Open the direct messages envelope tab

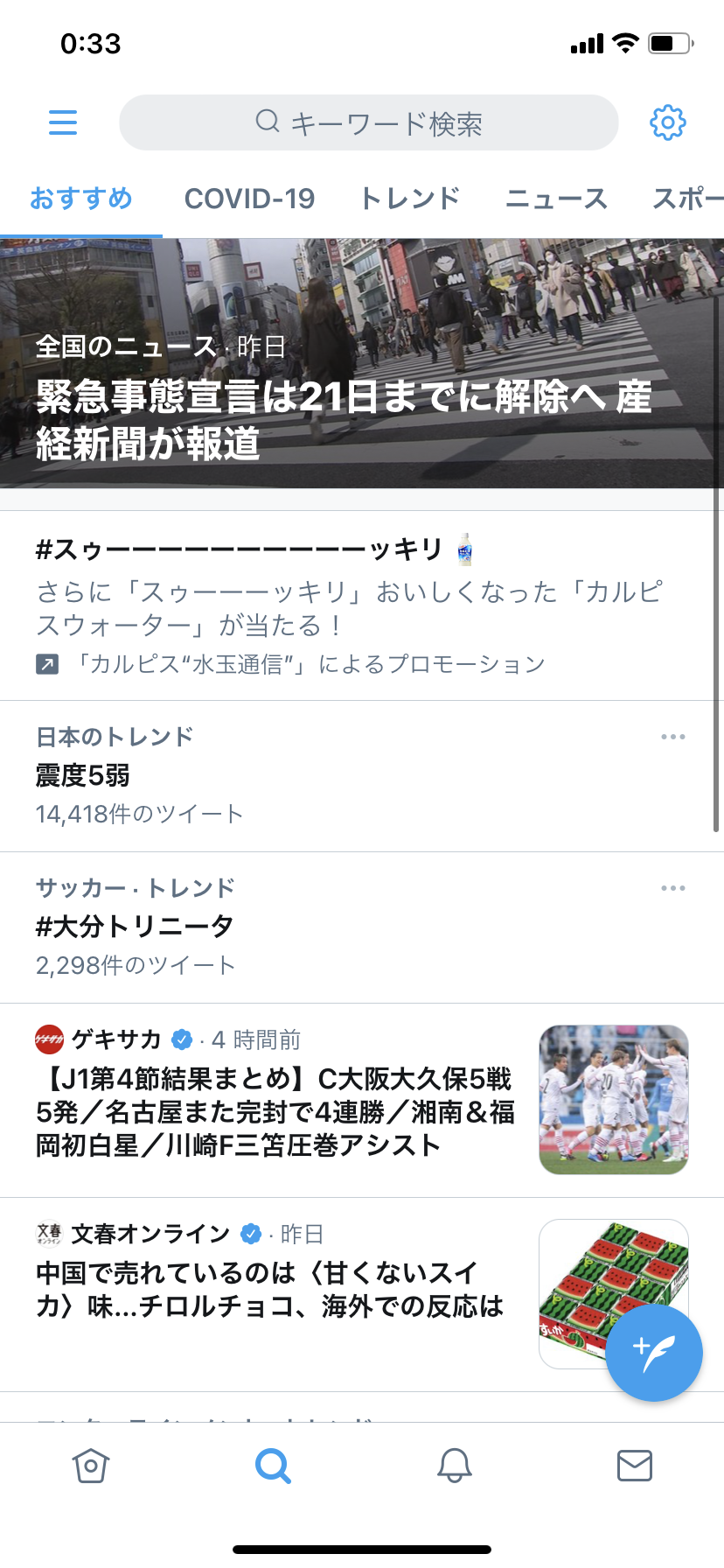point(635,1465)
